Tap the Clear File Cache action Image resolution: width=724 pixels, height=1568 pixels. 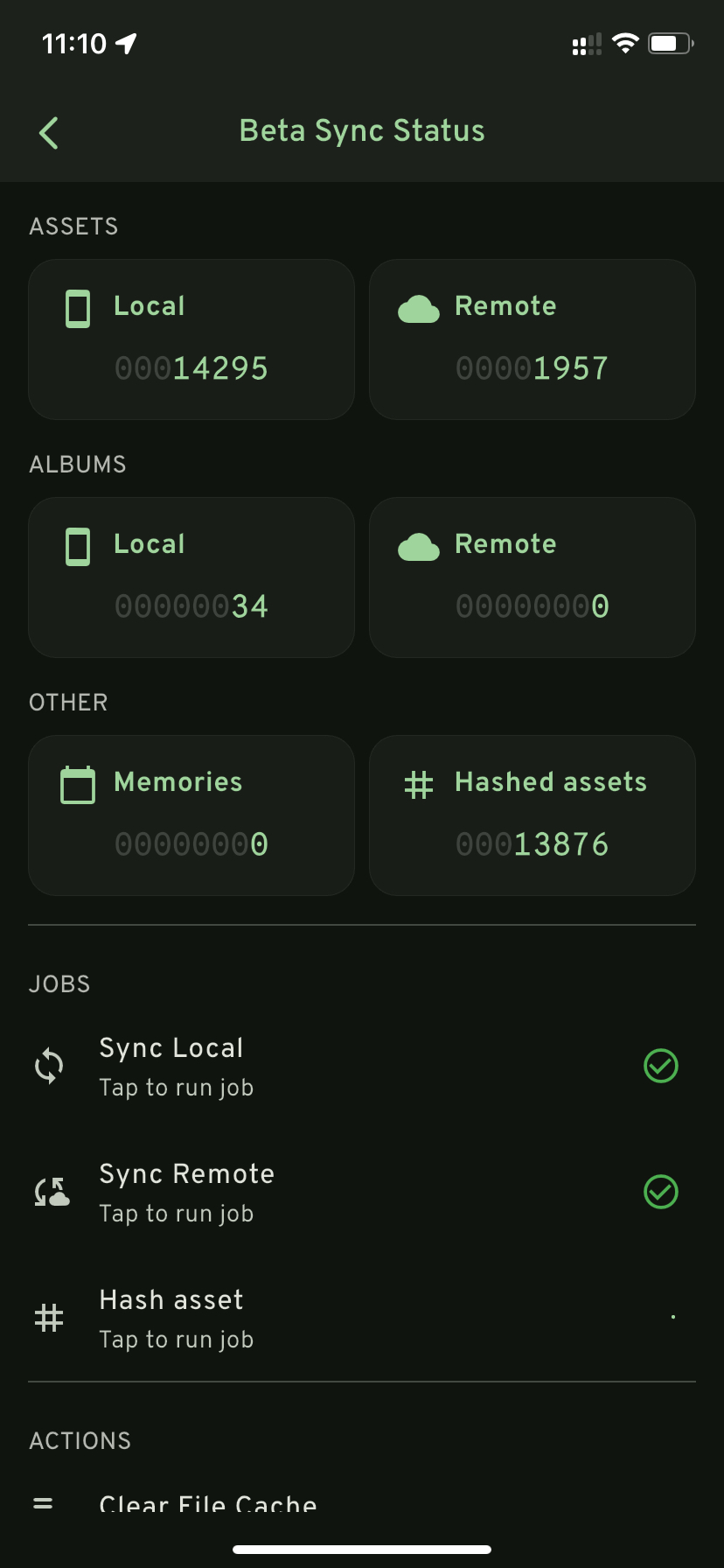[x=208, y=1503]
